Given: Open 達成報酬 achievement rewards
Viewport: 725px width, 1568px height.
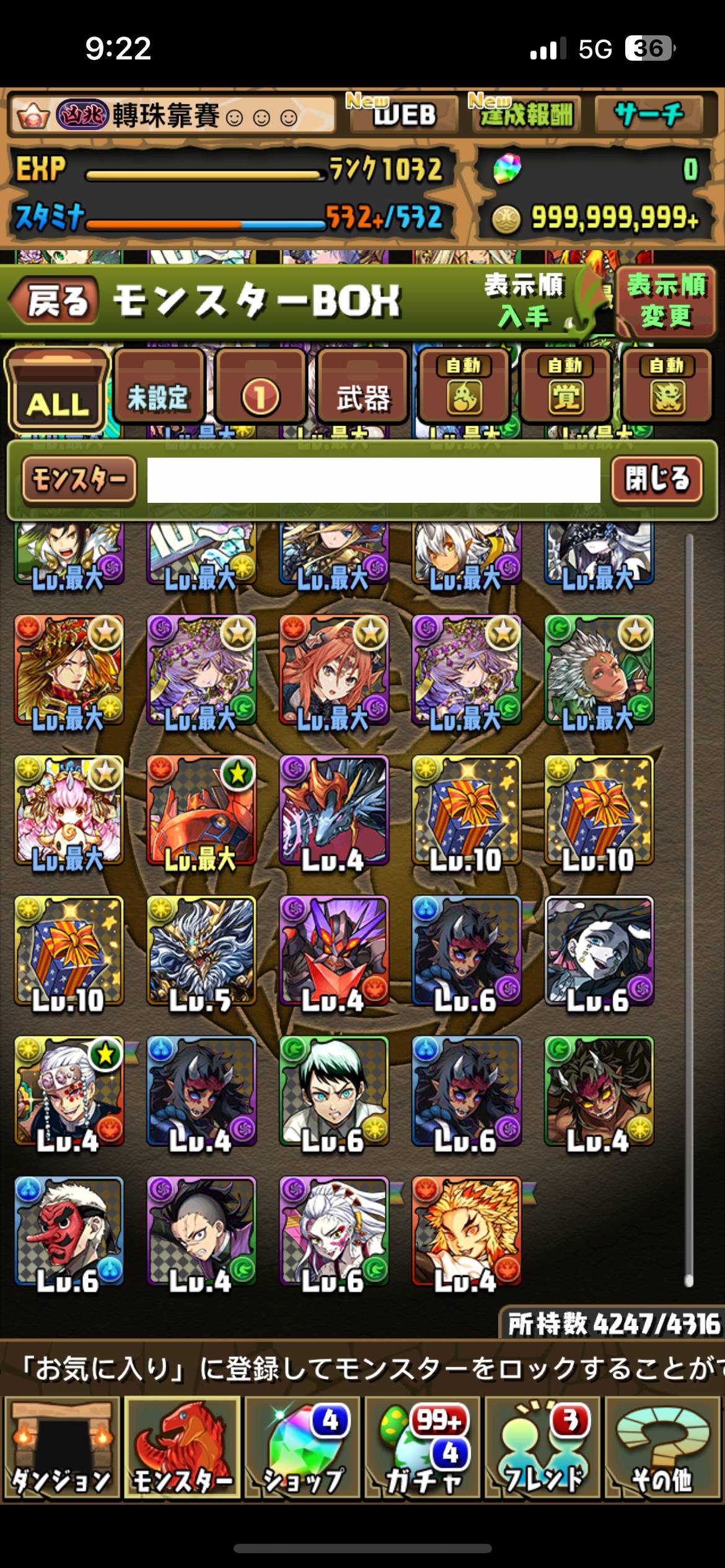Looking at the screenshot, I should tap(524, 113).
